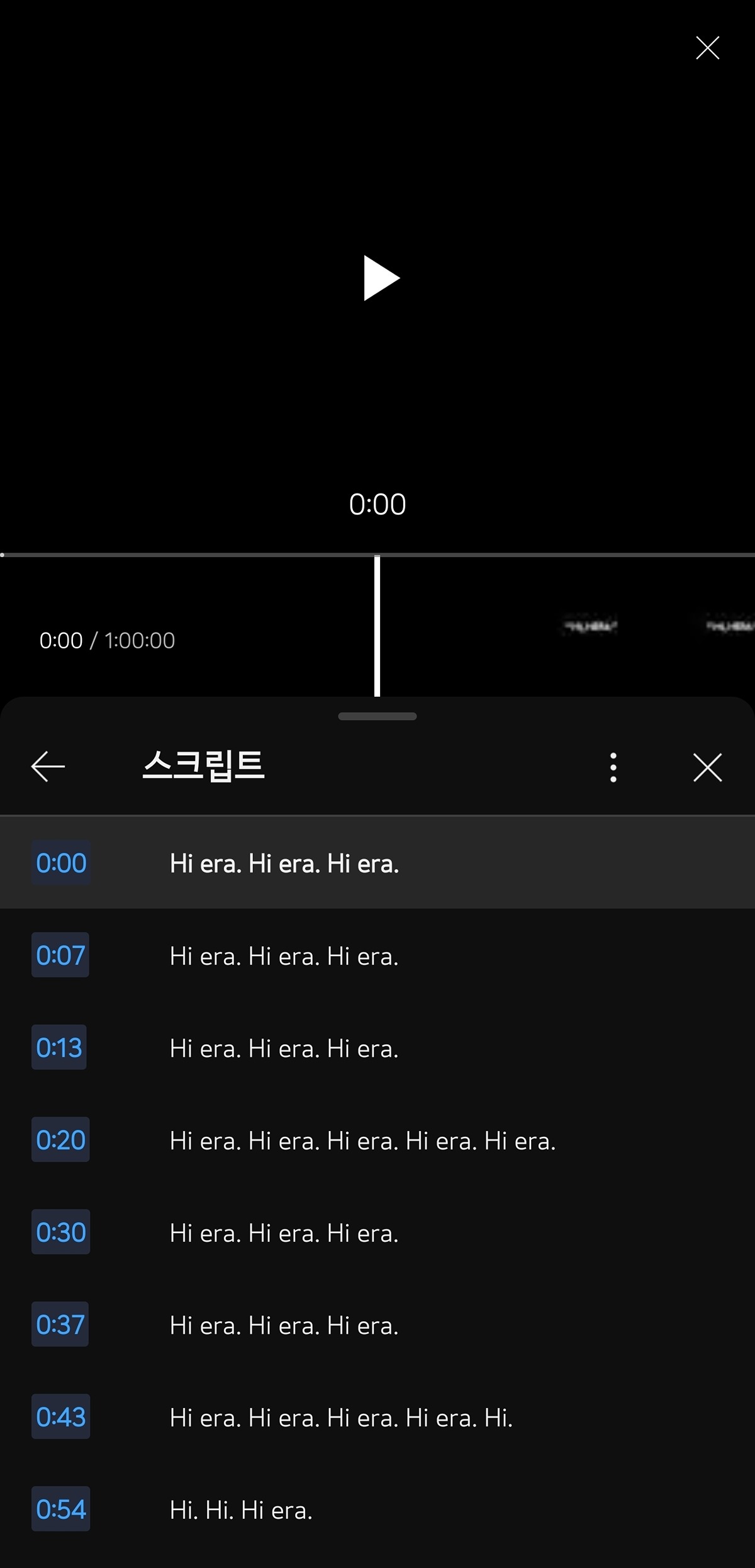Viewport: 755px width, 1568px height.
Task: Jump to the 0:13 transcript timestamp
Action: point(60,1047)
